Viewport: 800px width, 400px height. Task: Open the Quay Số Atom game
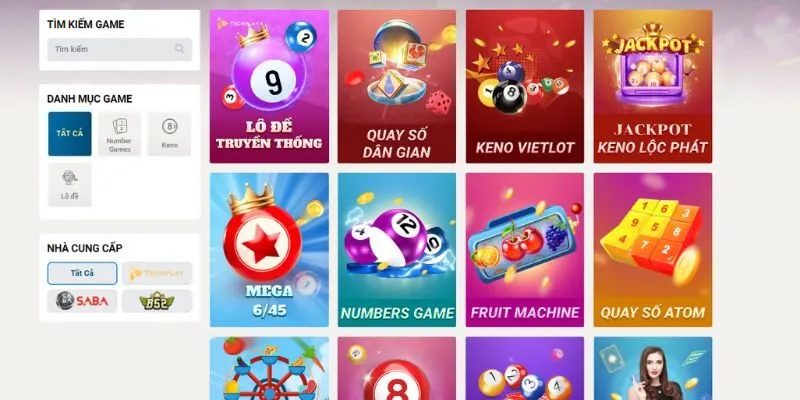652,249
